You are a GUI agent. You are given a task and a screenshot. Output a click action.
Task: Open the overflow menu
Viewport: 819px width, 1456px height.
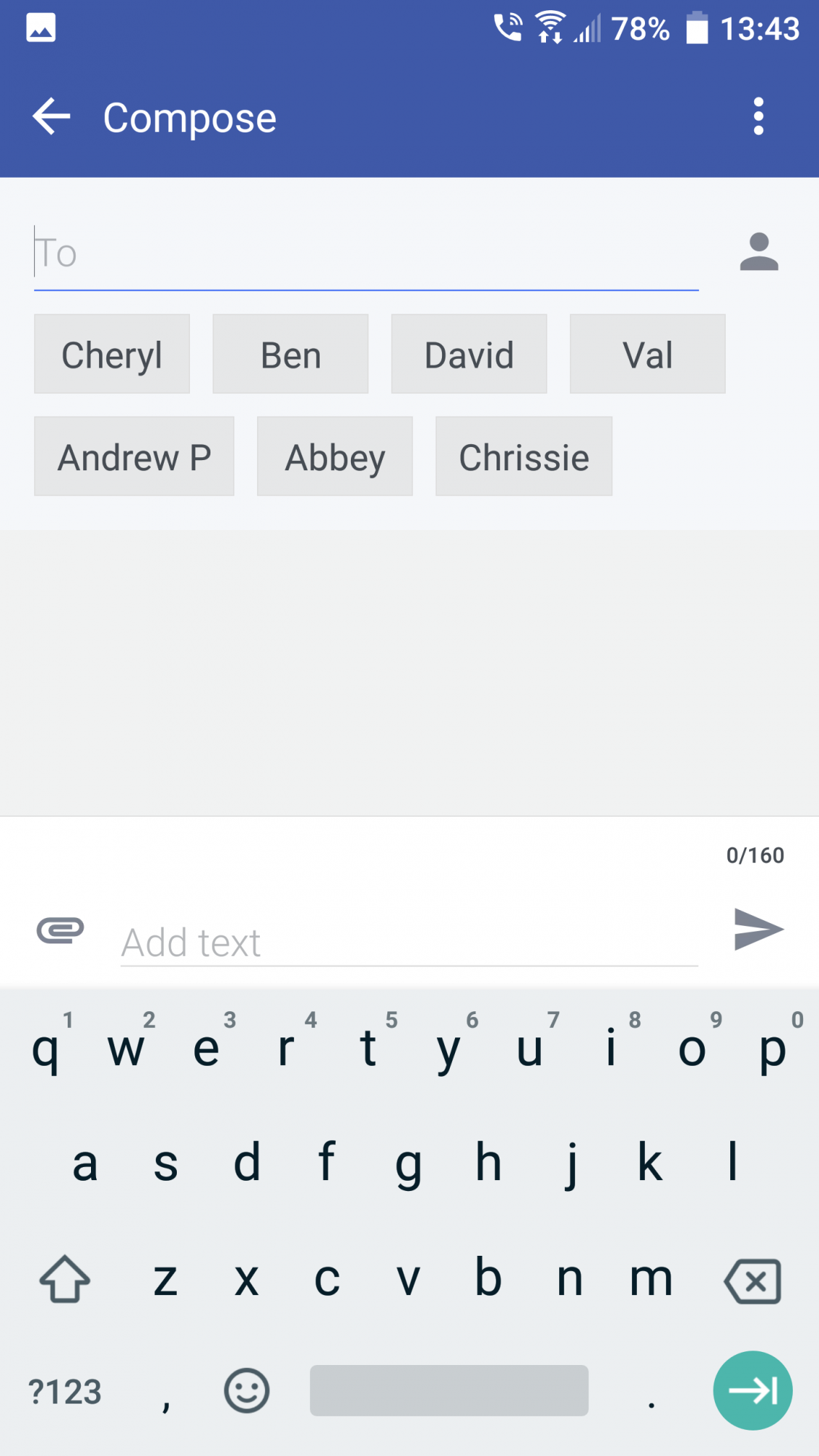point(759,116)
